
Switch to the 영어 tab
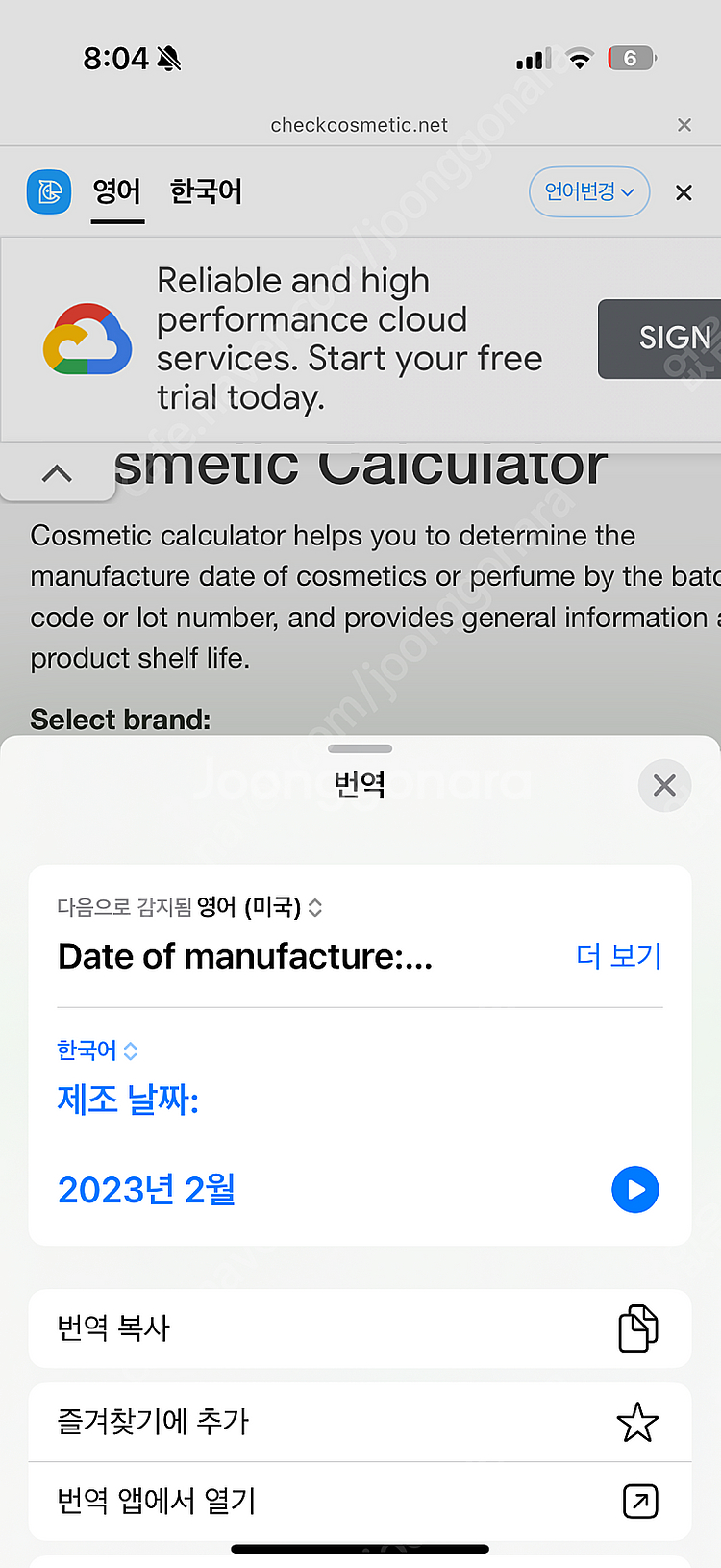117,192
